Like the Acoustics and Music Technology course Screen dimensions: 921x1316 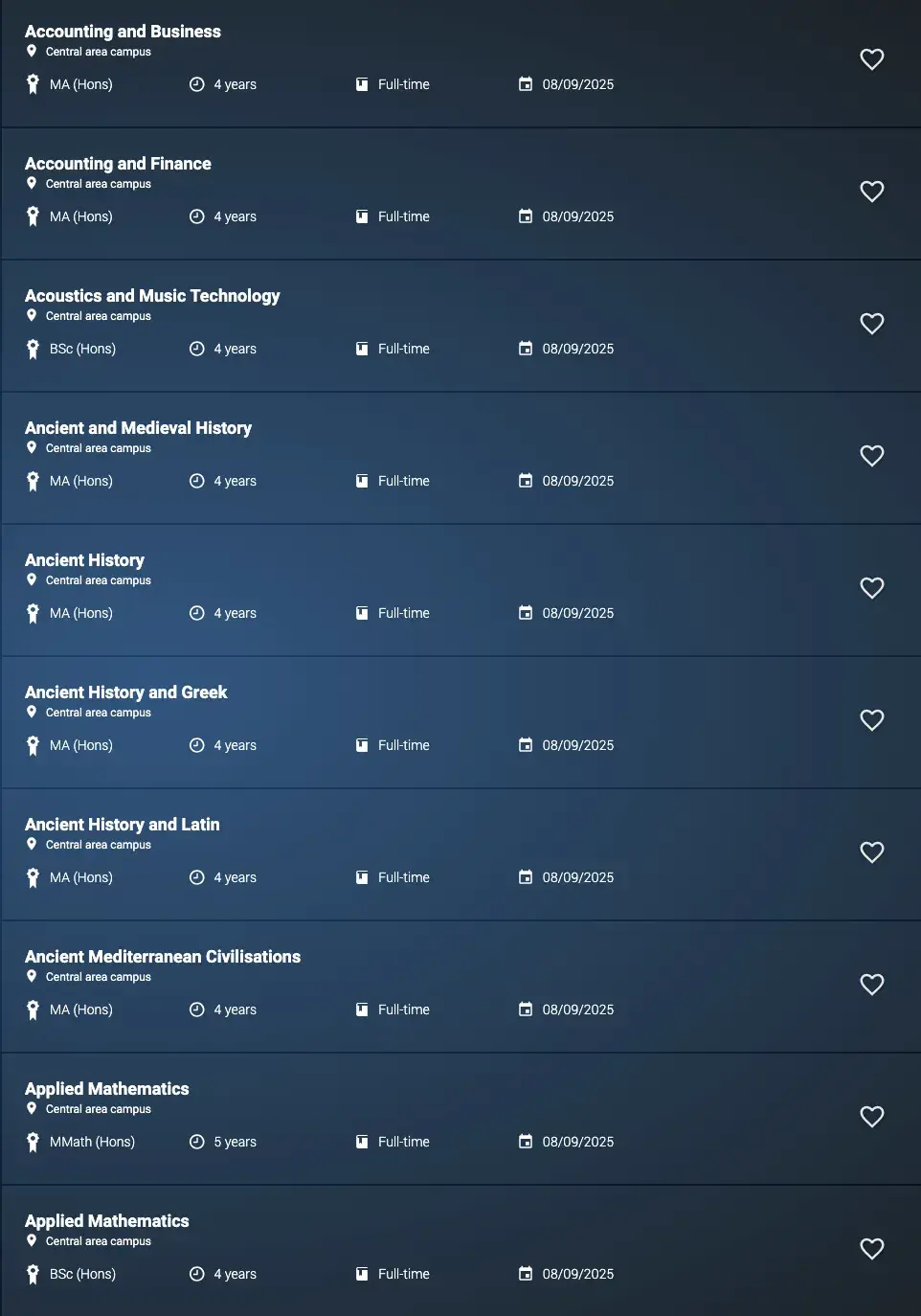coord(871,324)
